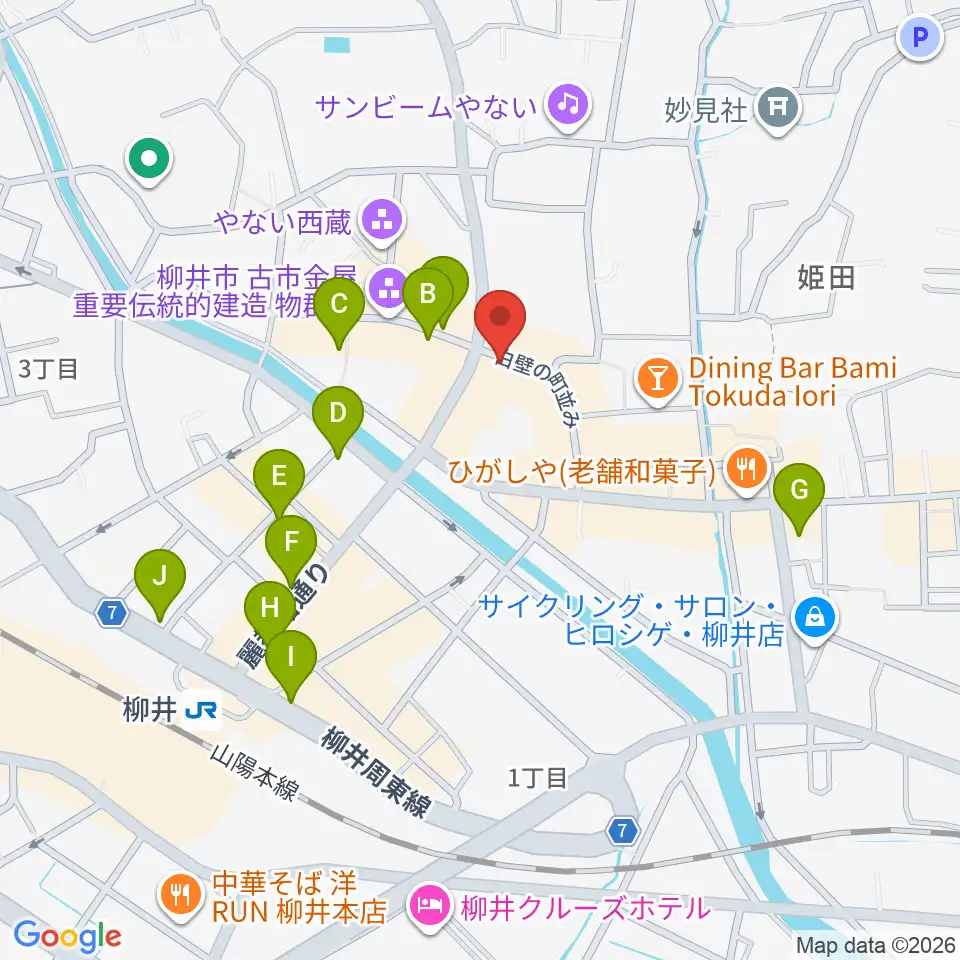Select the やない西蔵 place pin
This screenshot has height=960, width=960.
click(x=382, y=222)
